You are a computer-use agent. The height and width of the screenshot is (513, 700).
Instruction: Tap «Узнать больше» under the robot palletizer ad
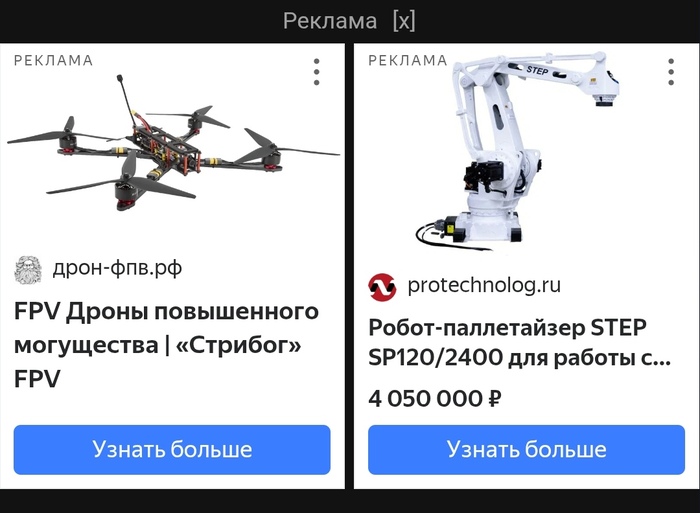527,449
